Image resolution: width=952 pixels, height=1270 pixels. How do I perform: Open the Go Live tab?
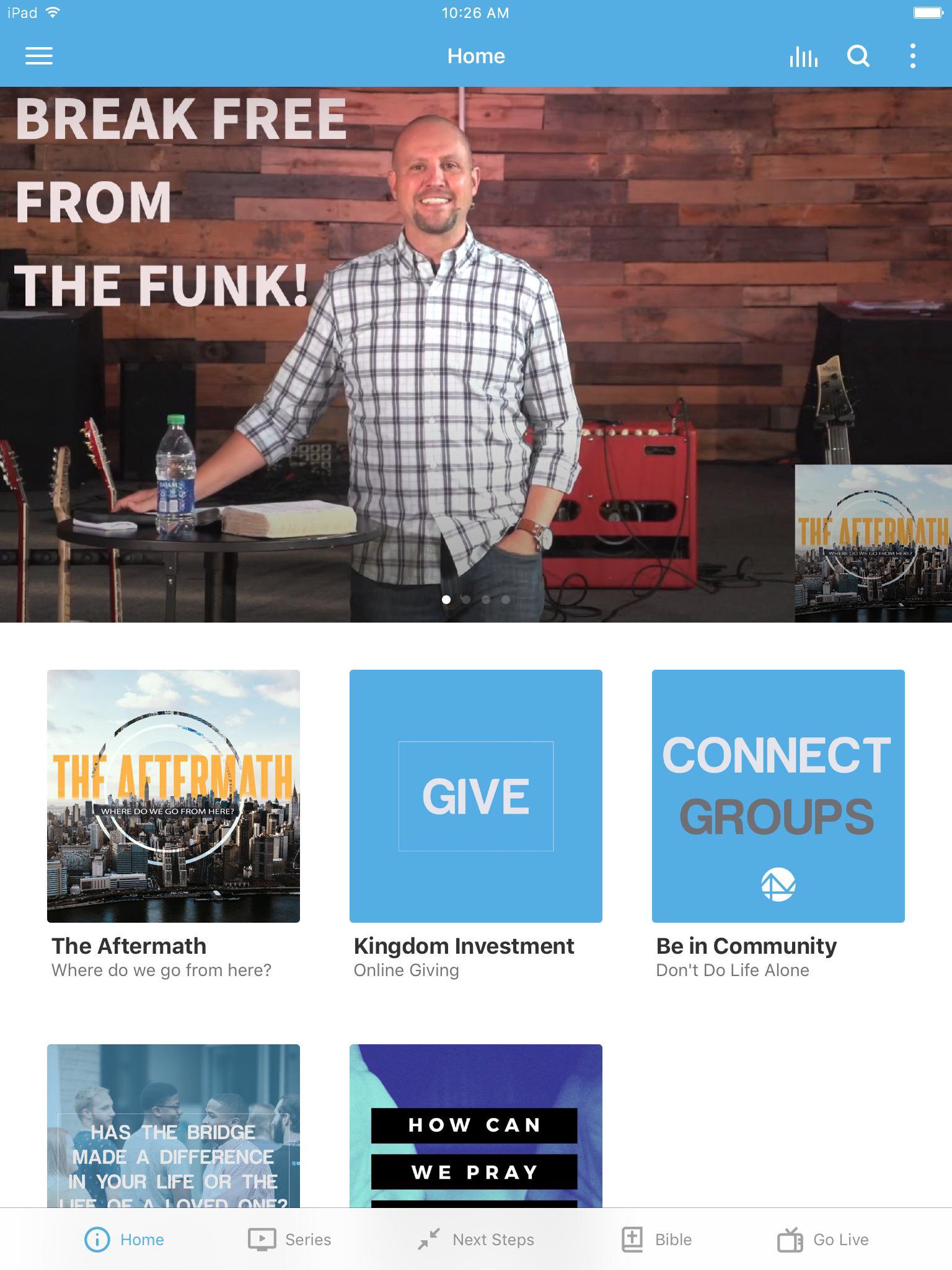tap(823, 1240)
